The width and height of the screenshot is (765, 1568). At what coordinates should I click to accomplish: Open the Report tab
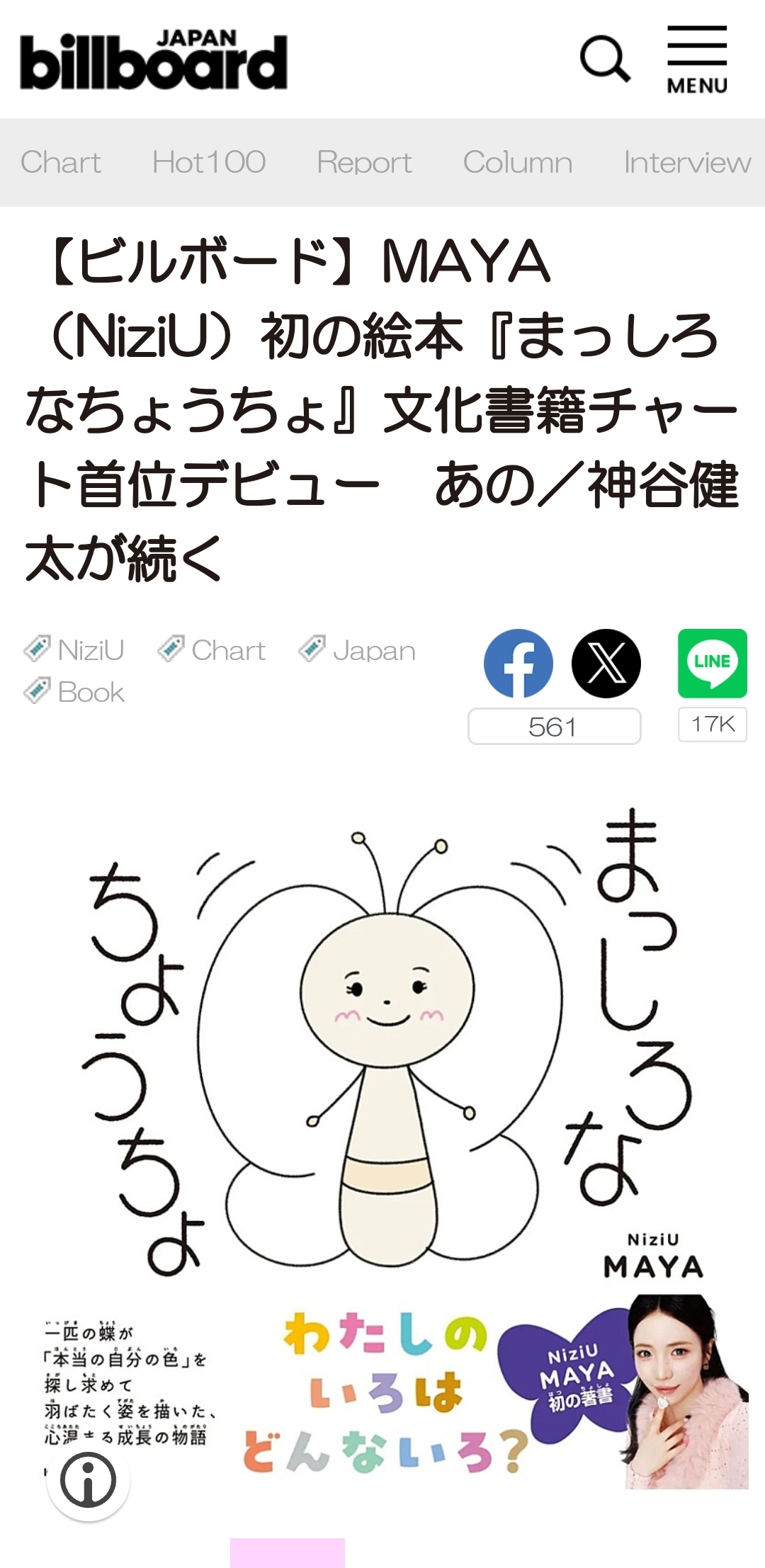click(x=364, y=162)
